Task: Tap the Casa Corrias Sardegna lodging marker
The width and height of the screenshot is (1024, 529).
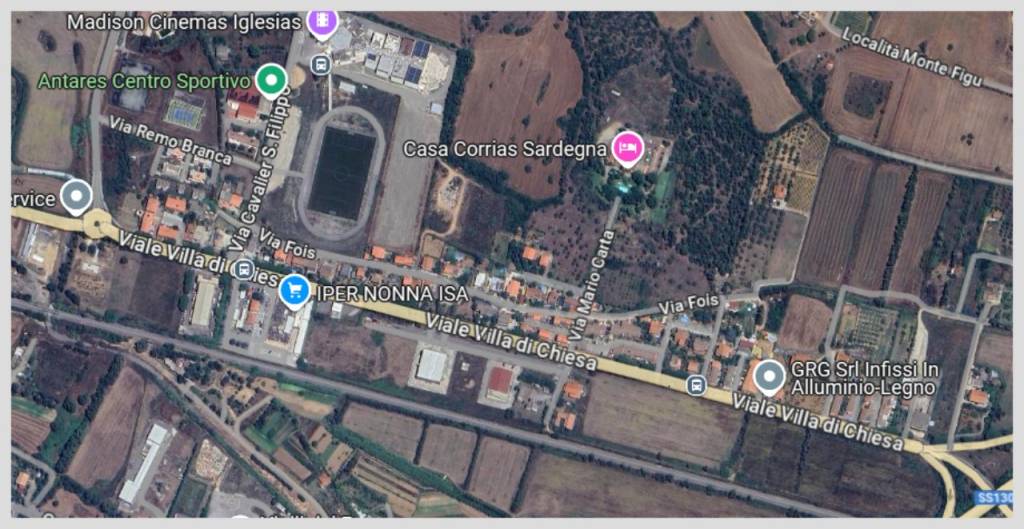Action: pos(627,149)
